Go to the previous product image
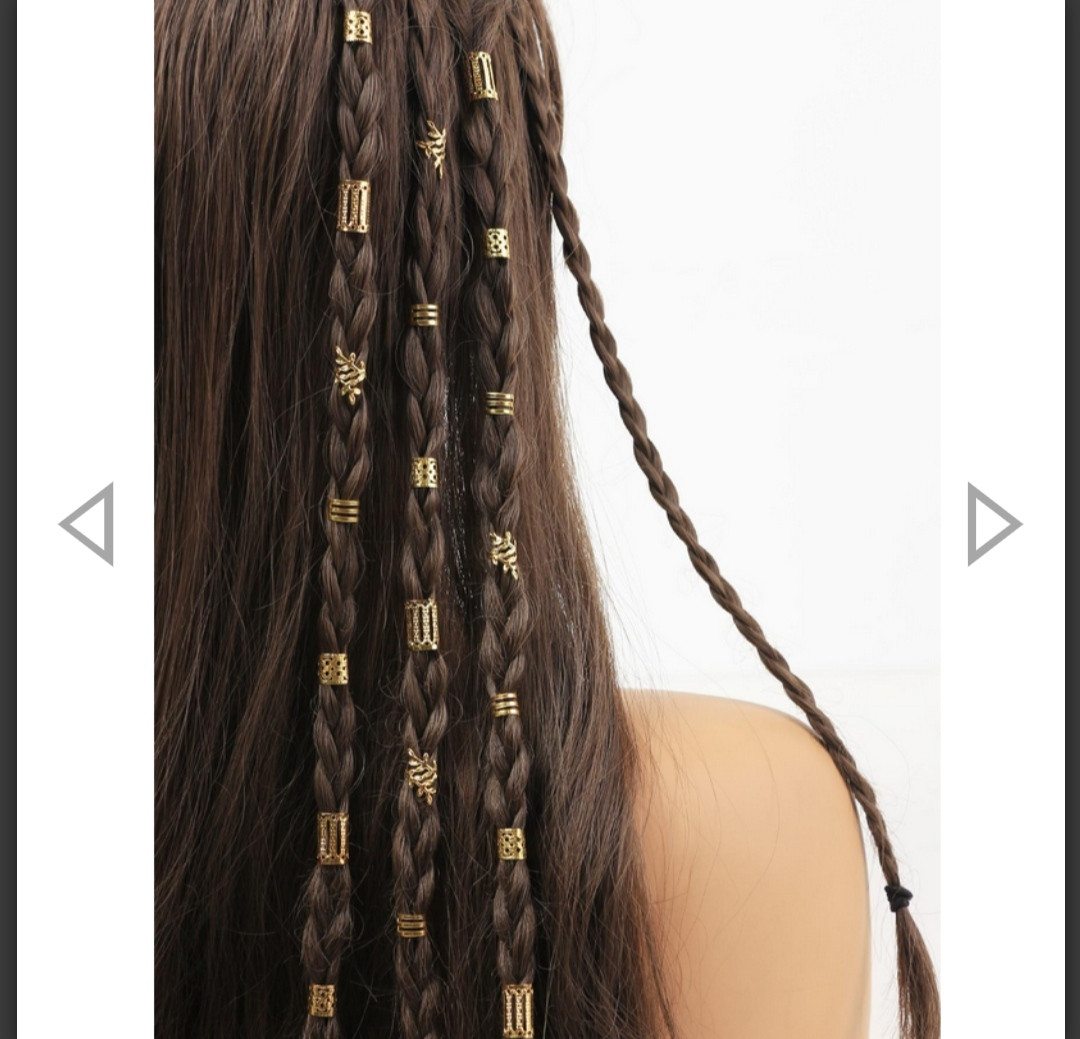This screenshot has height=1039, width=1080. (87, 524)
